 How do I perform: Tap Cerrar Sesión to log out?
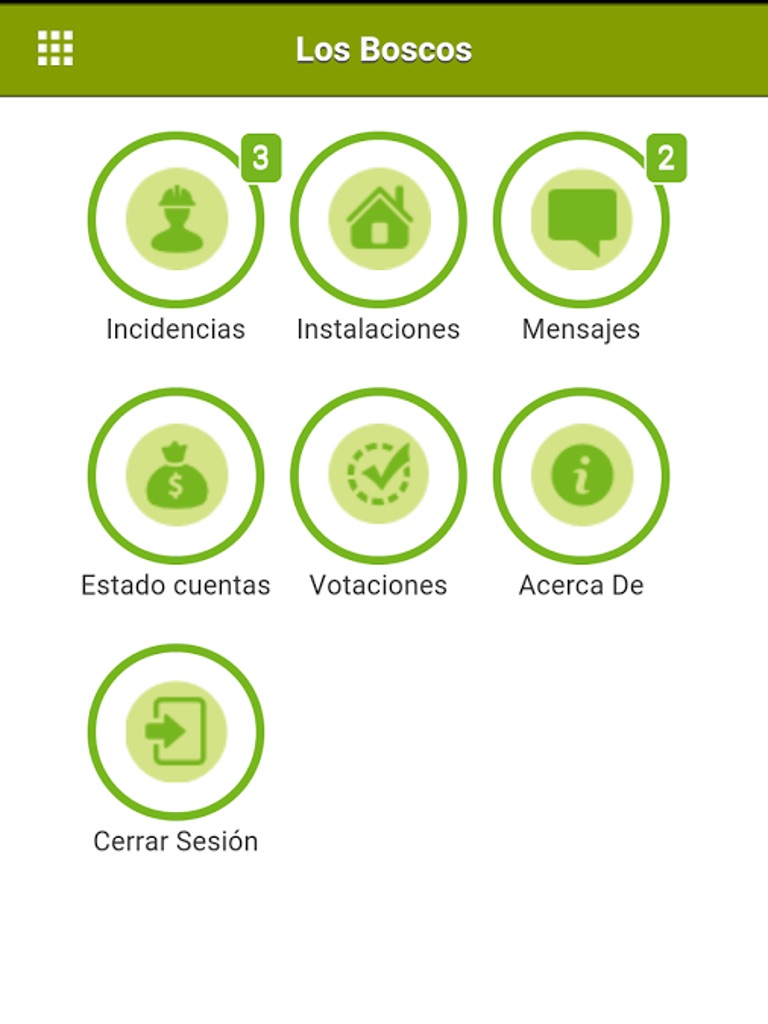[x=176, y=731]
